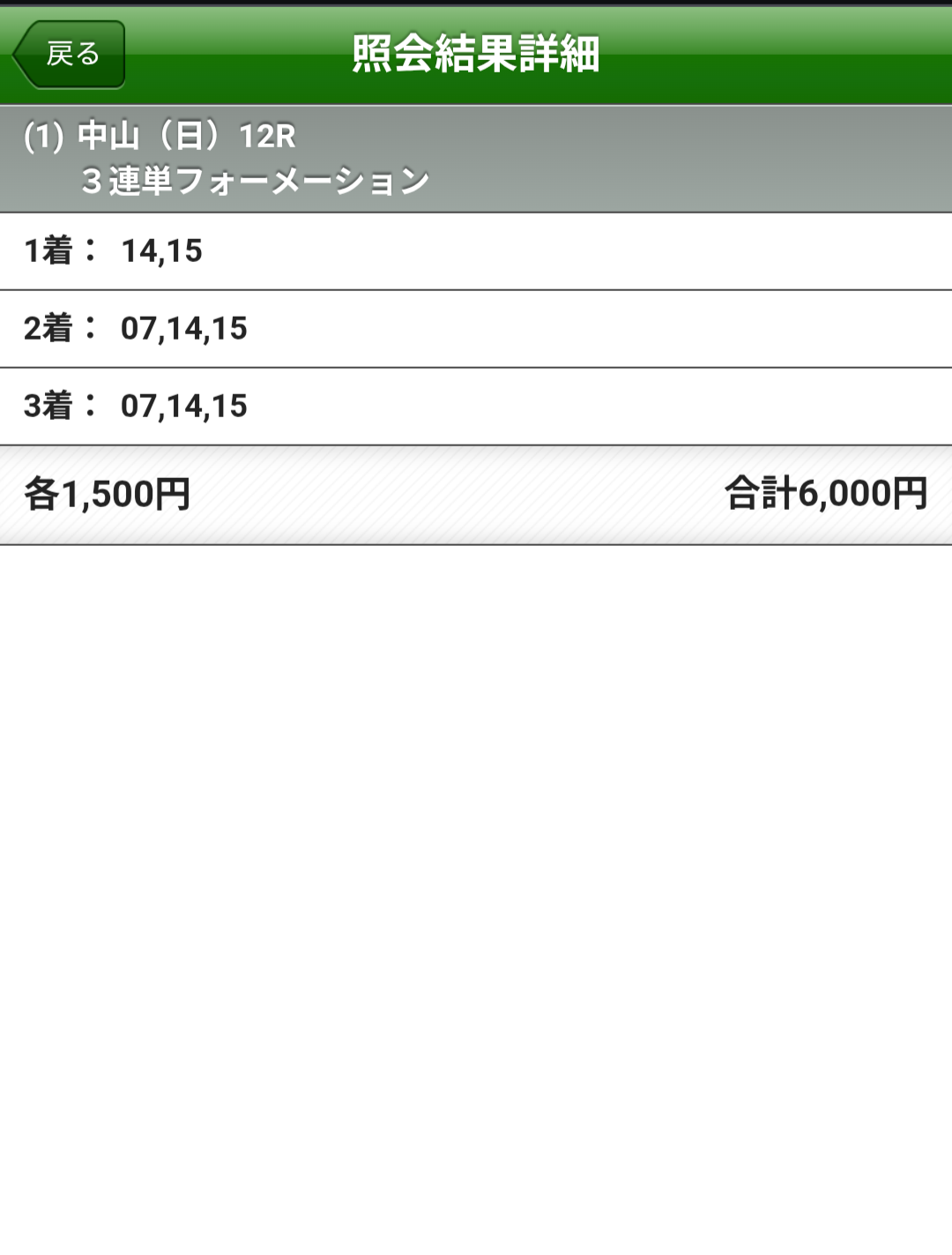The height and width of the screenshot is (1255, 952).
Task: Tap the 戻る back button
Action: click(x=70, y=55)
